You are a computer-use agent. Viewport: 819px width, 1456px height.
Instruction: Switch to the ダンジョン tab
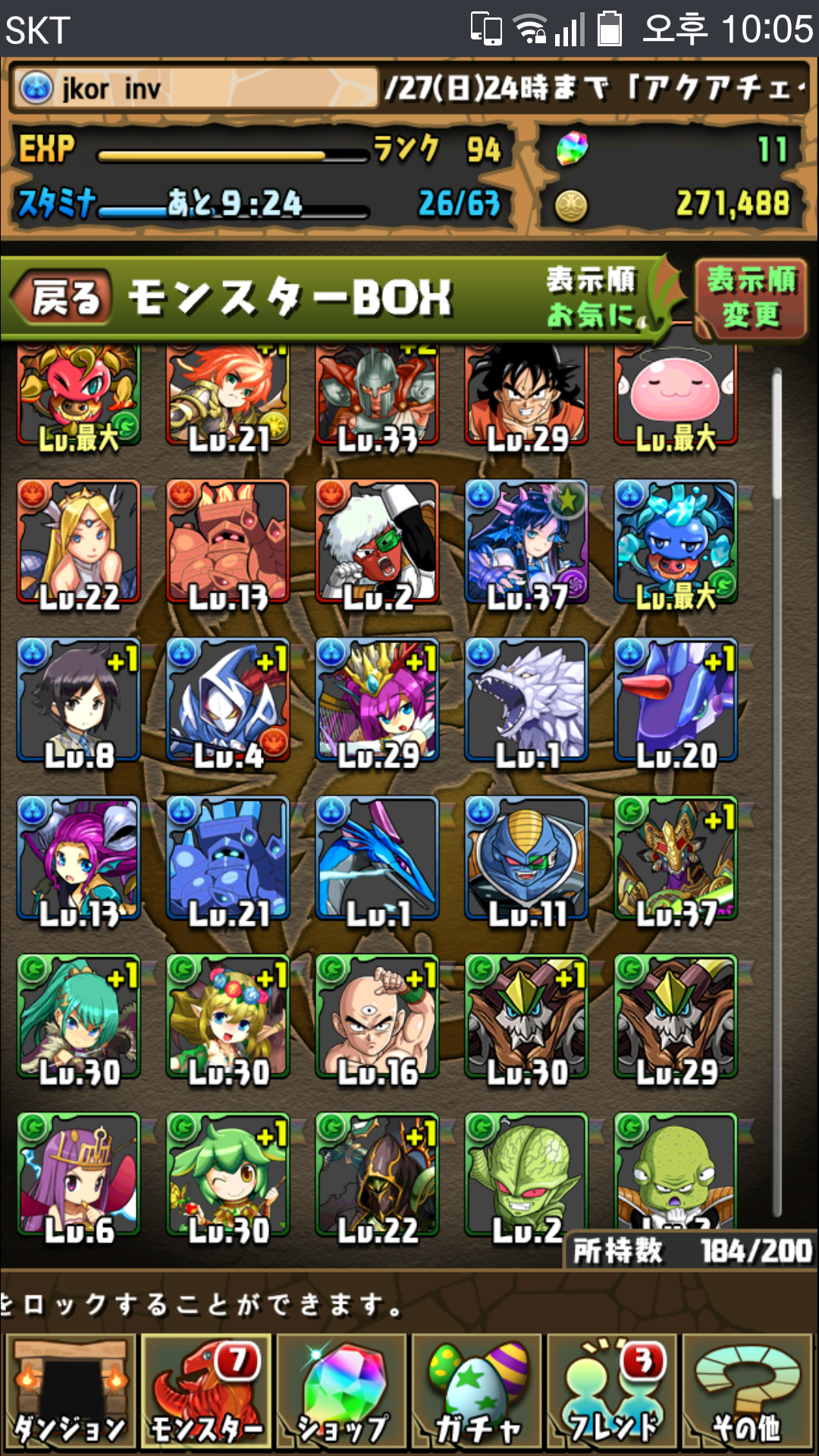70,1394
